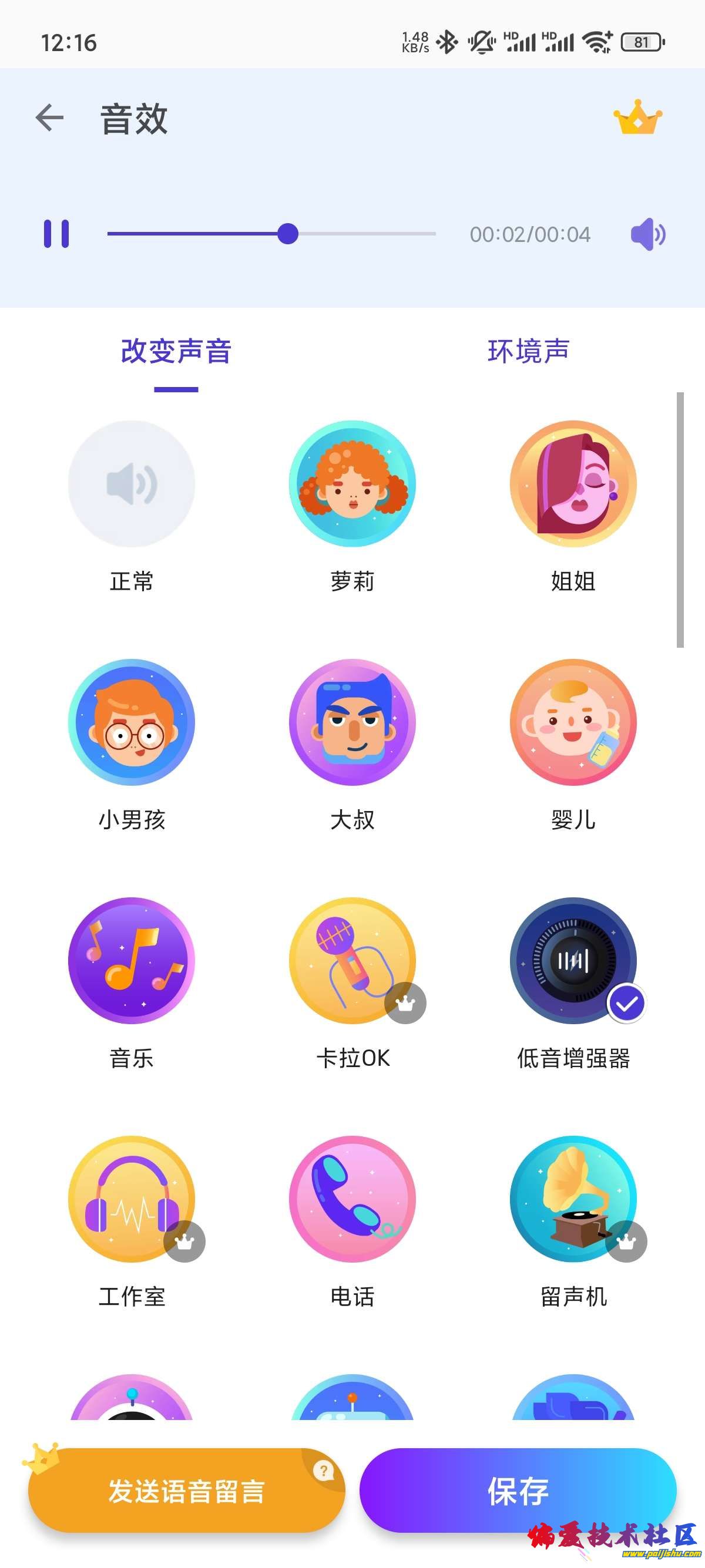This screenshot has width=705, height=1568.
Task: Open the premium crown icon
Action: tap(637, 117)
